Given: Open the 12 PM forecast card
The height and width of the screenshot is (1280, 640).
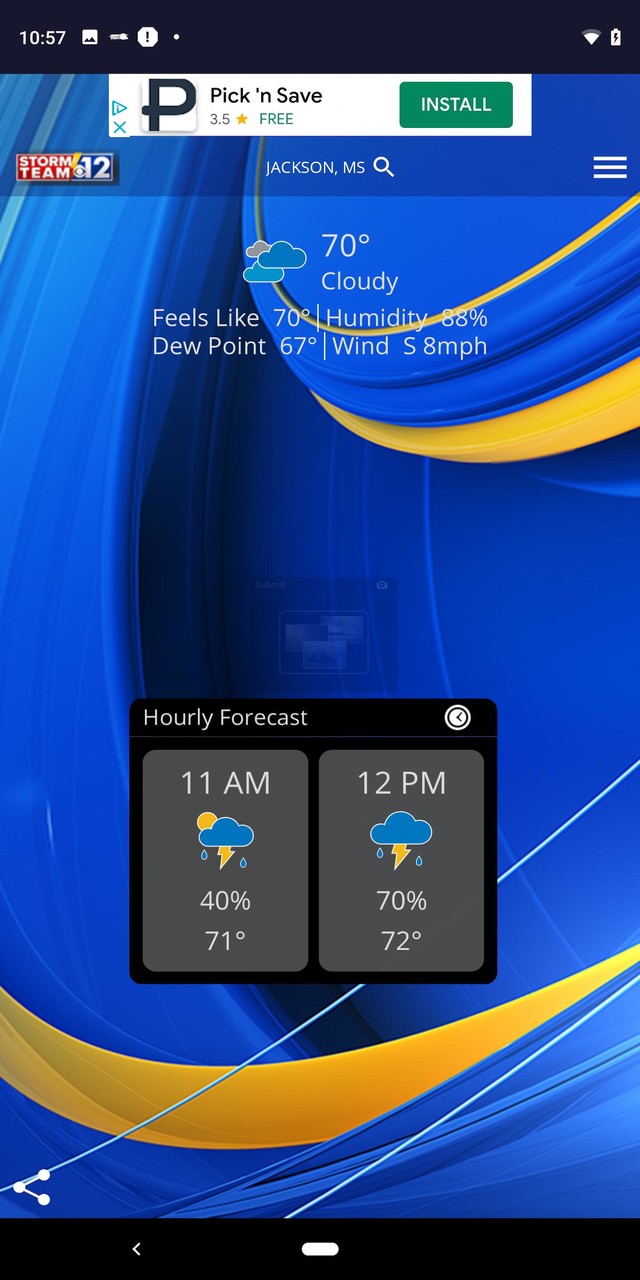Looking at the screenshot, I should (x=401, y=860).
